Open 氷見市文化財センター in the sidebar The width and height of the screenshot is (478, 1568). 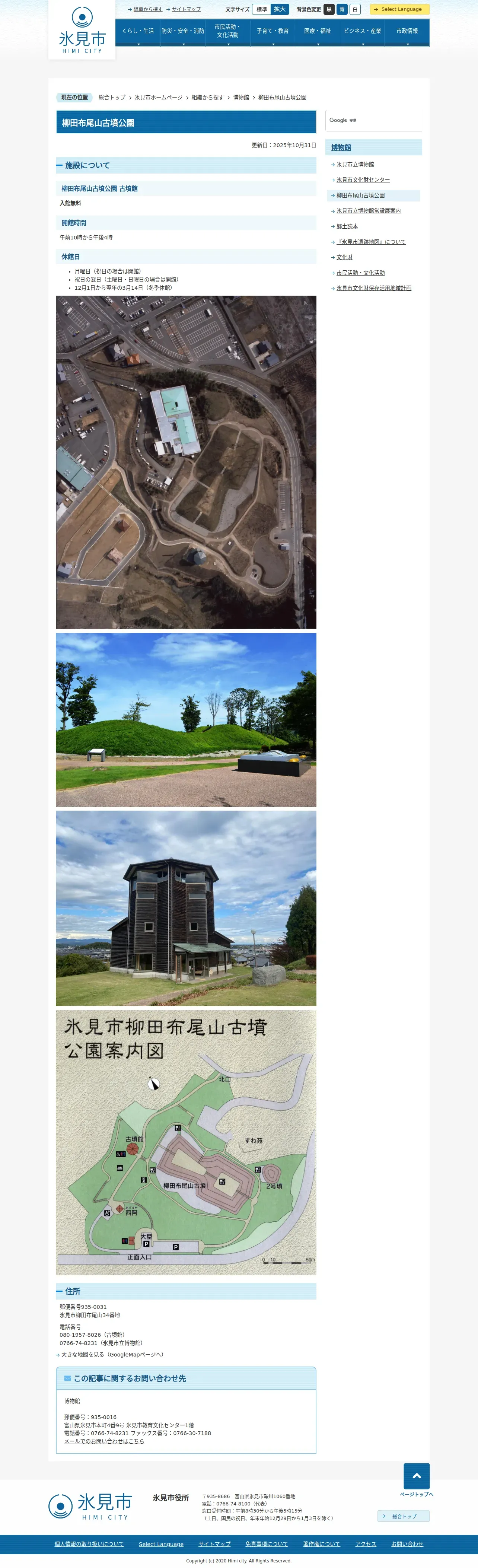coord(363,179)
